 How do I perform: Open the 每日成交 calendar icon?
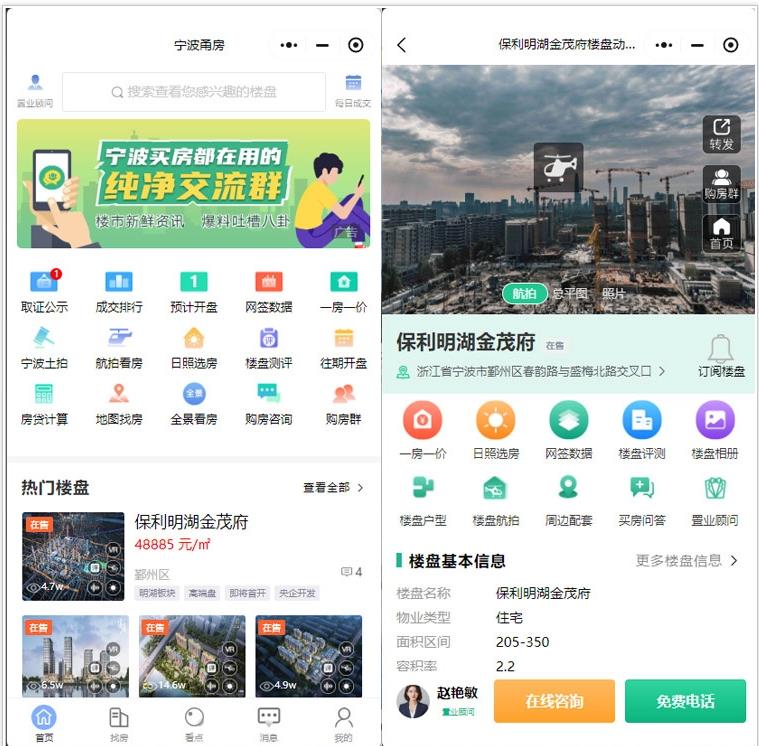352,89
